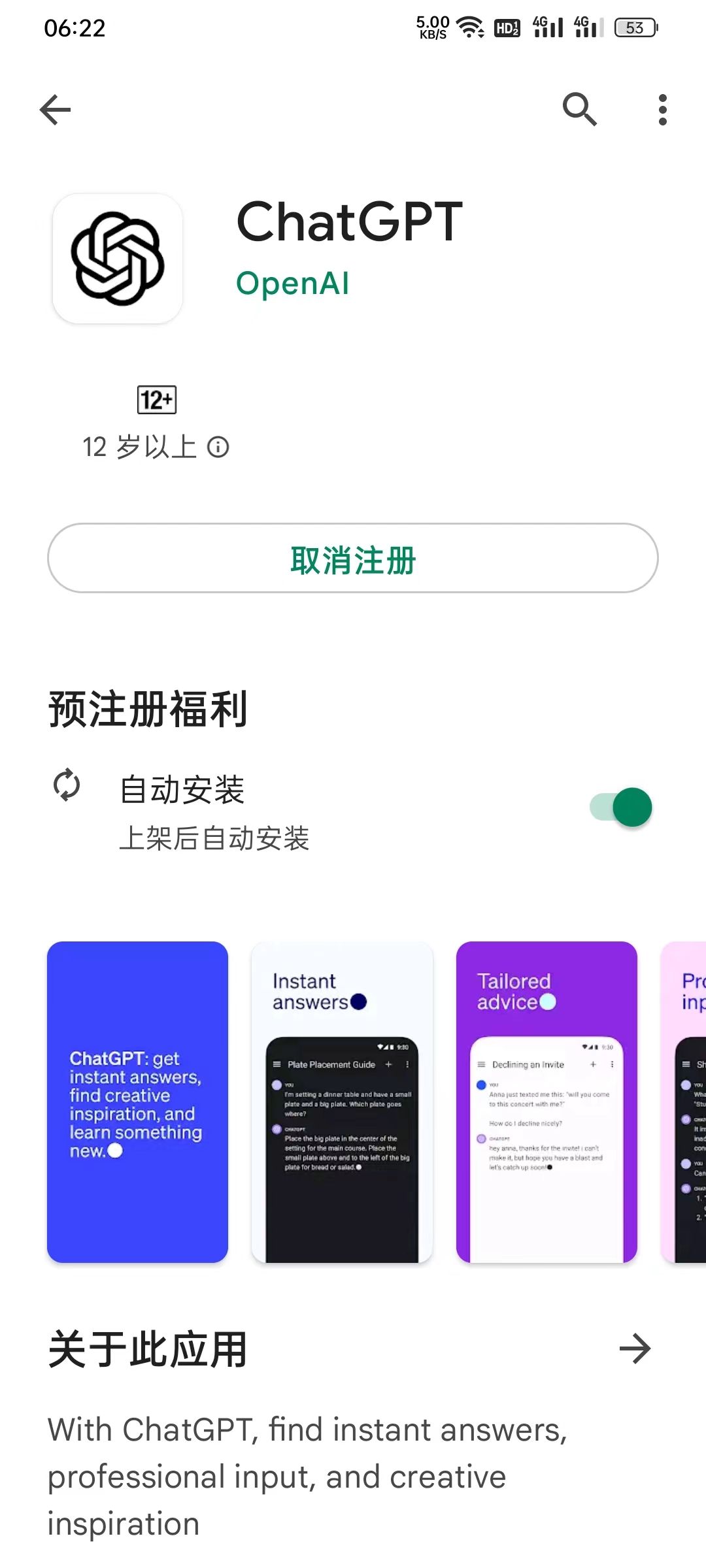Turn off the 自动安装 switch
706x1568 pixels.
pos(621,808)
